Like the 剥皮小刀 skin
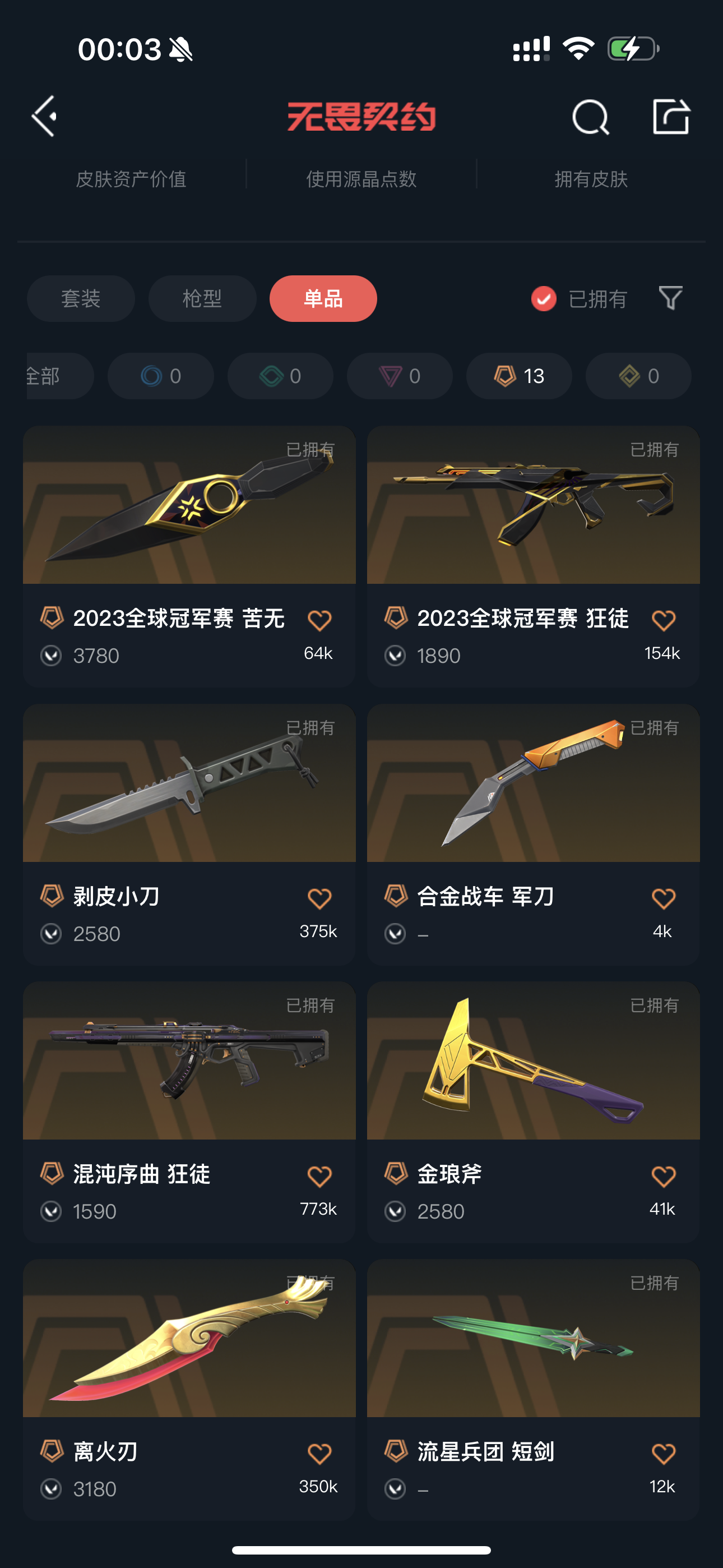The height and width of the screenshot is (1568, 723). (319, 898)
